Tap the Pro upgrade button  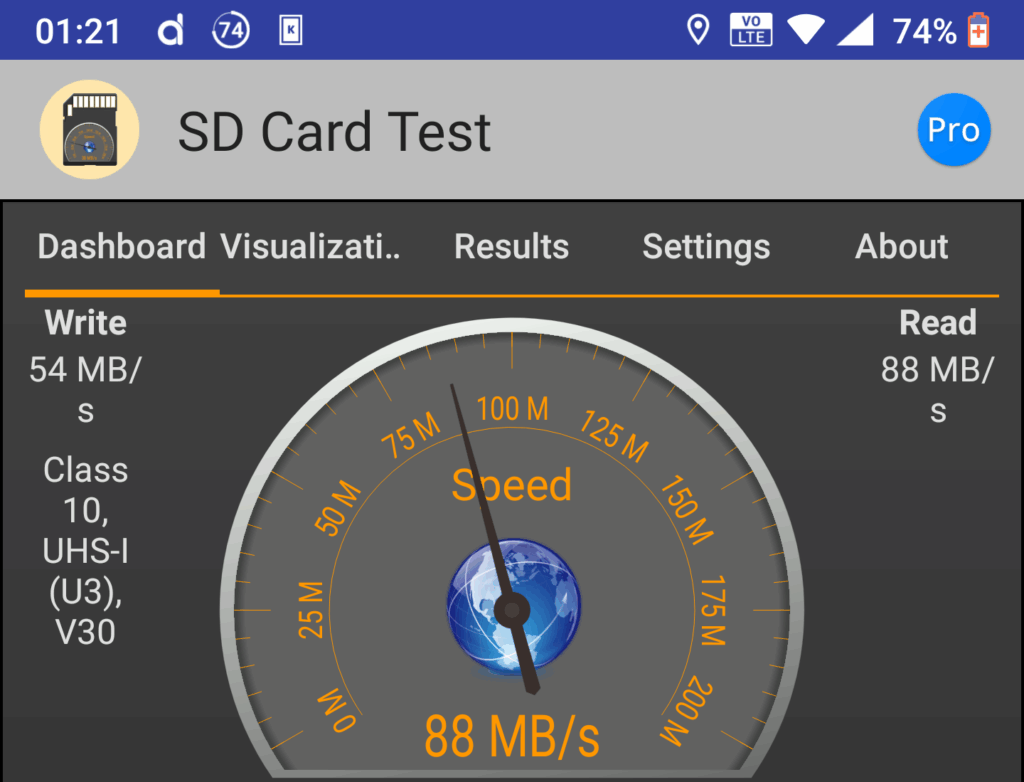953,130
